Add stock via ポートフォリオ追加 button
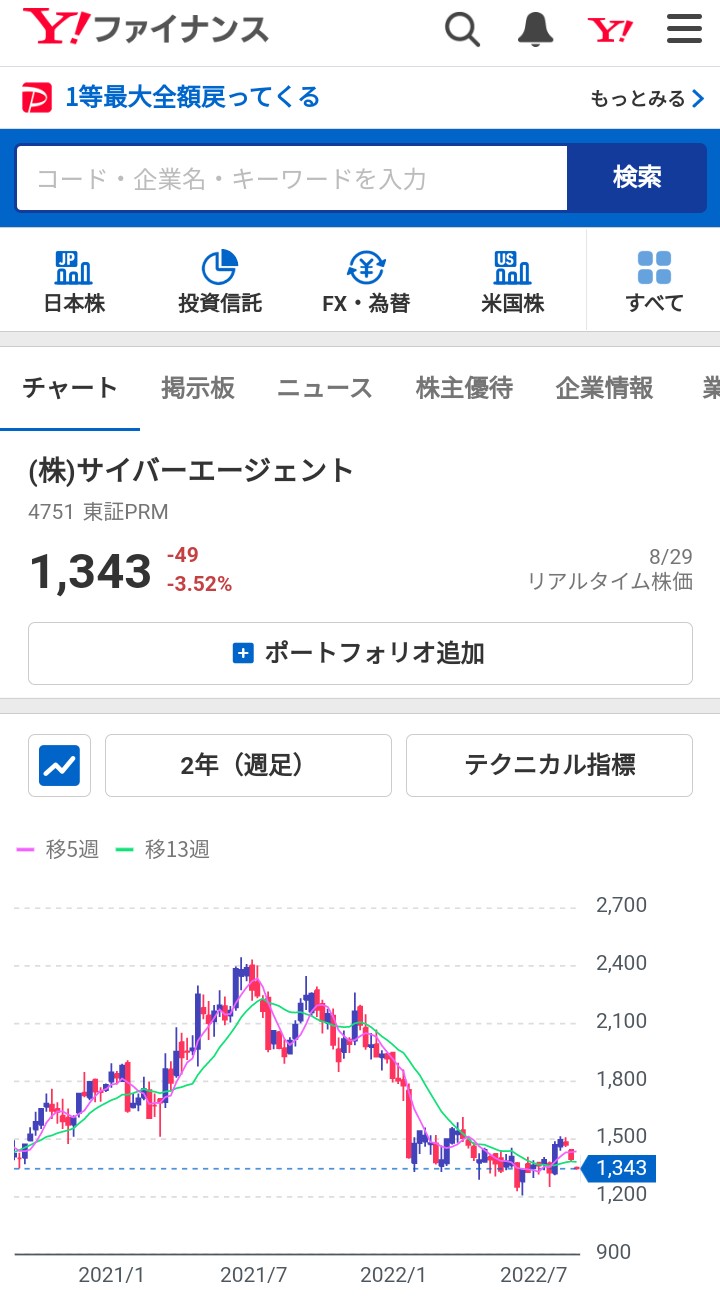The height and width of the screenshot is (1313, 720). [360, 653]
